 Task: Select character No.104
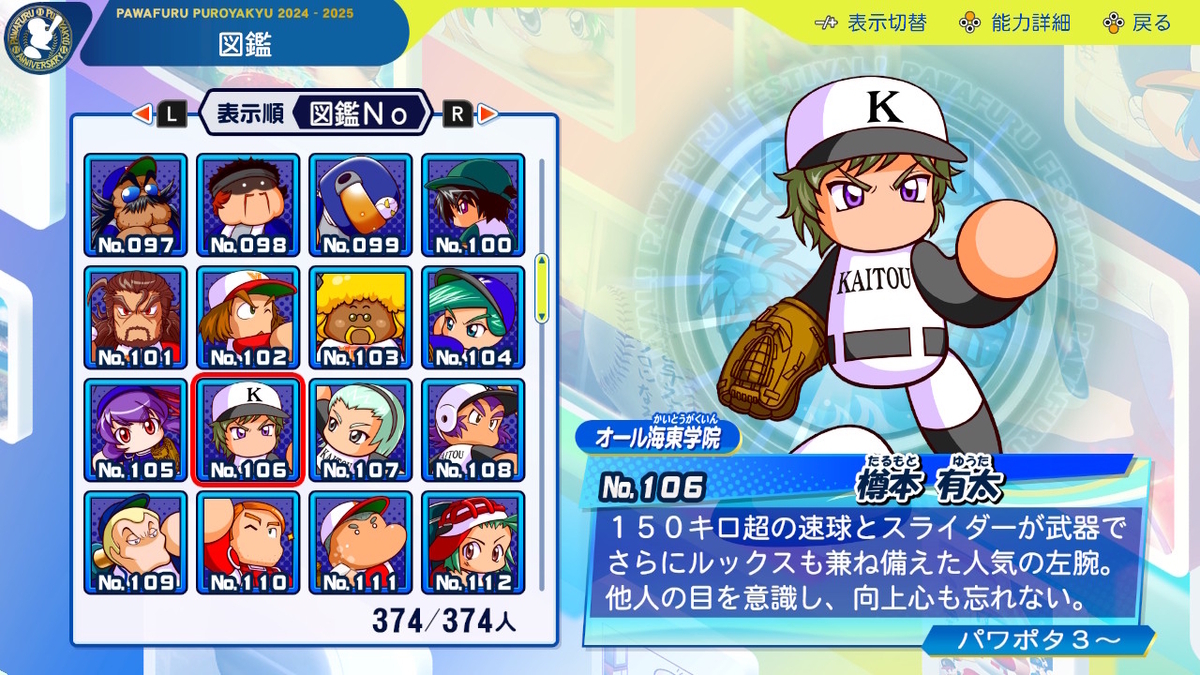click(x=473, y=318)
